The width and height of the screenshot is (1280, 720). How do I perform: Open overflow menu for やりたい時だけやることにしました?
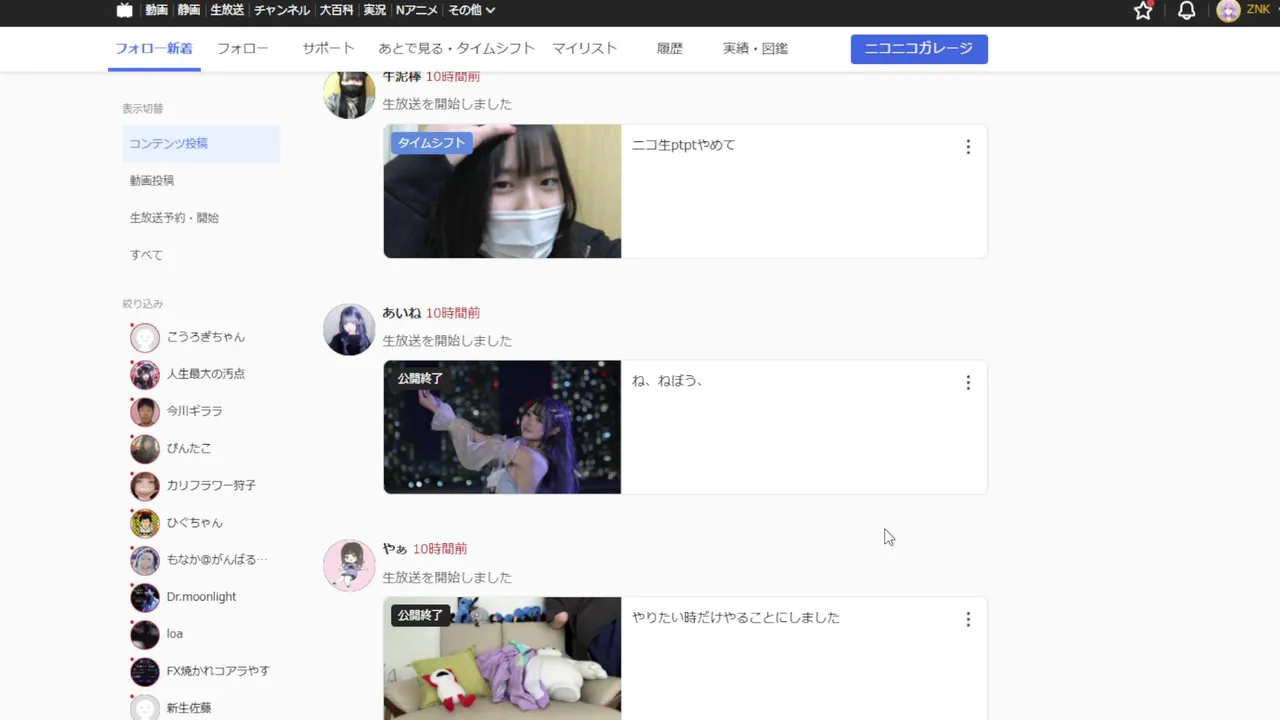(x=967, y=620)
